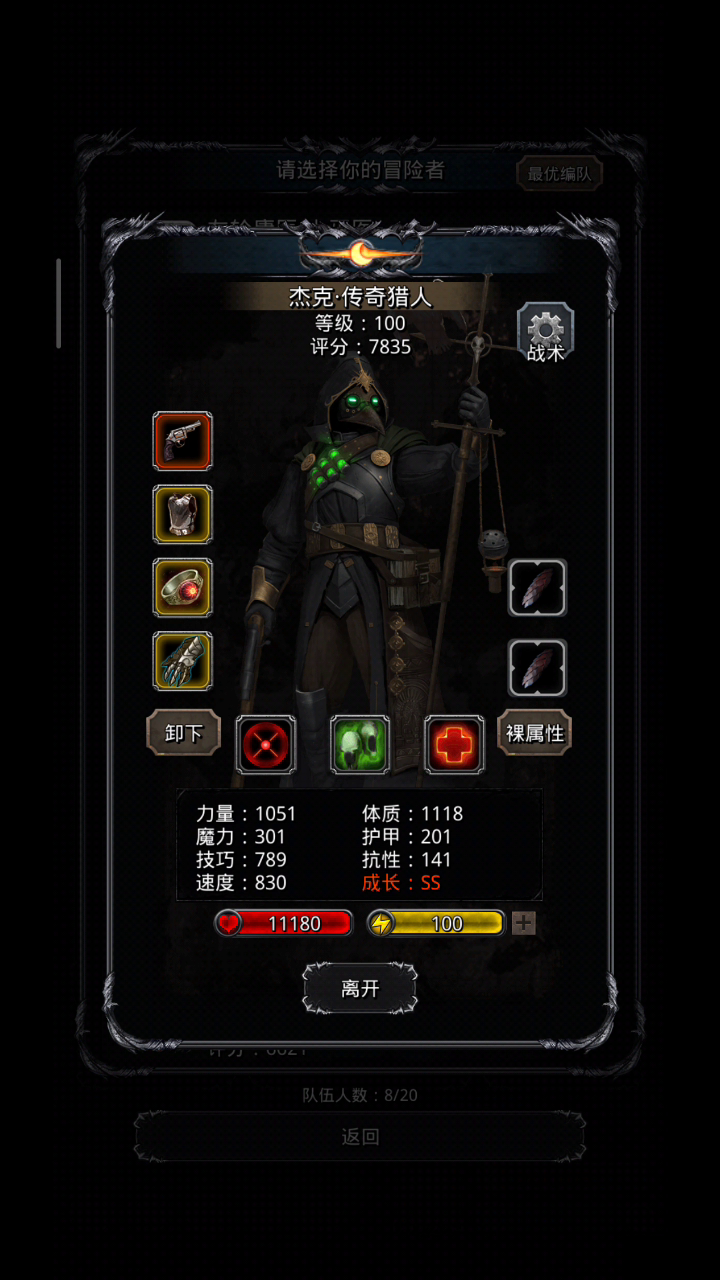
Task: Select the clawed gauntlet equipment slot
Action: tap(182, 660)
